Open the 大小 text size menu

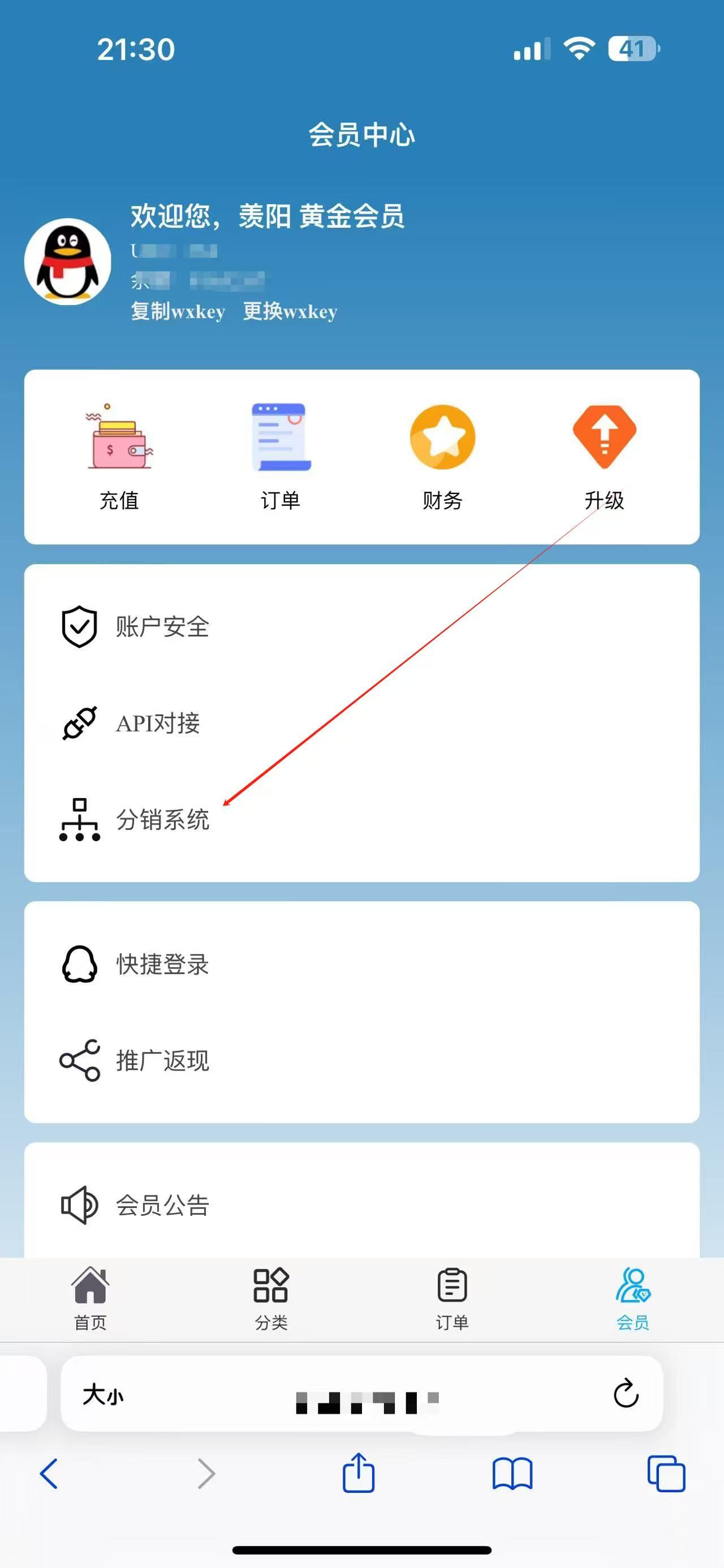click(x=103, y=1394)
